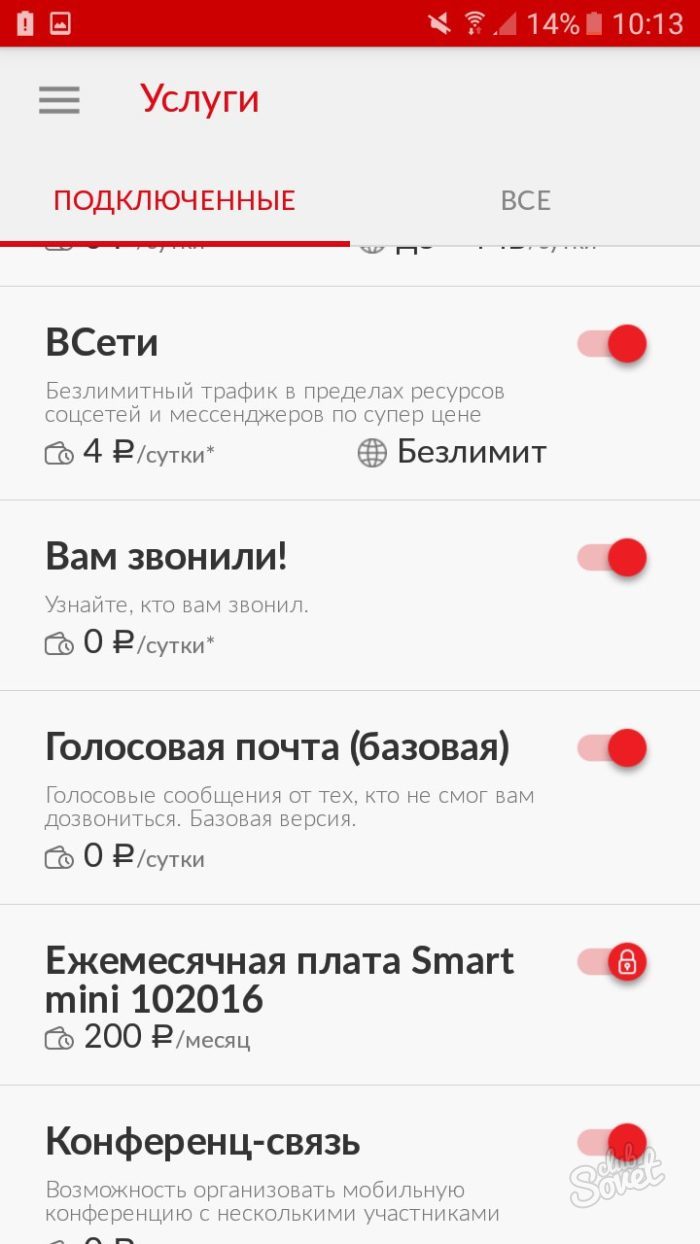This screenshot has width=700, height=1244.
Task: Select the ПОДКЛЮЧЕННЫЕ tab
Action: pyautogui.click(x=175, y=200)
